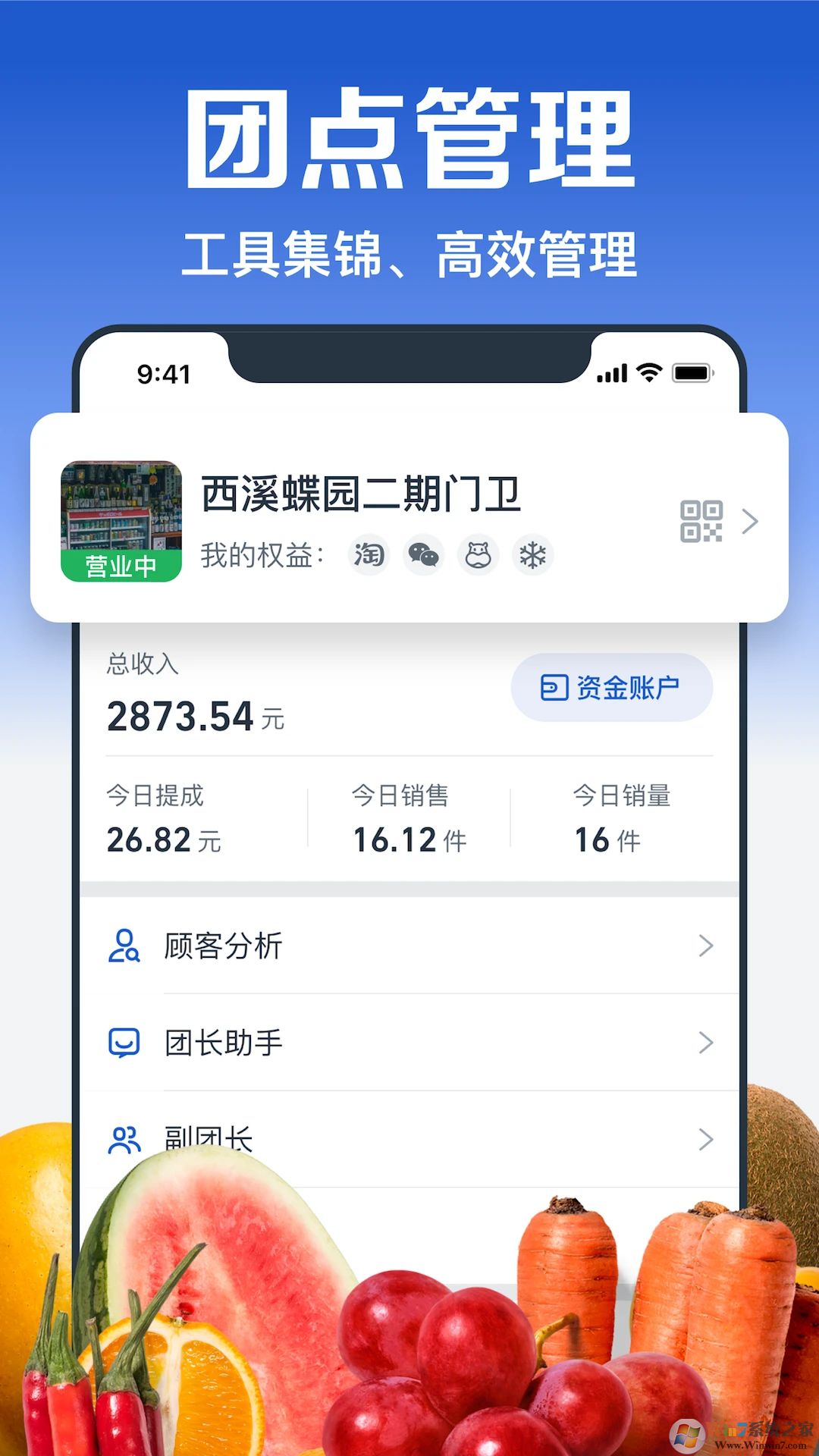Open the WeChat rights icon
This screenshot has height=1456, width=819.
pyautogui.click(x=423, y=555)
